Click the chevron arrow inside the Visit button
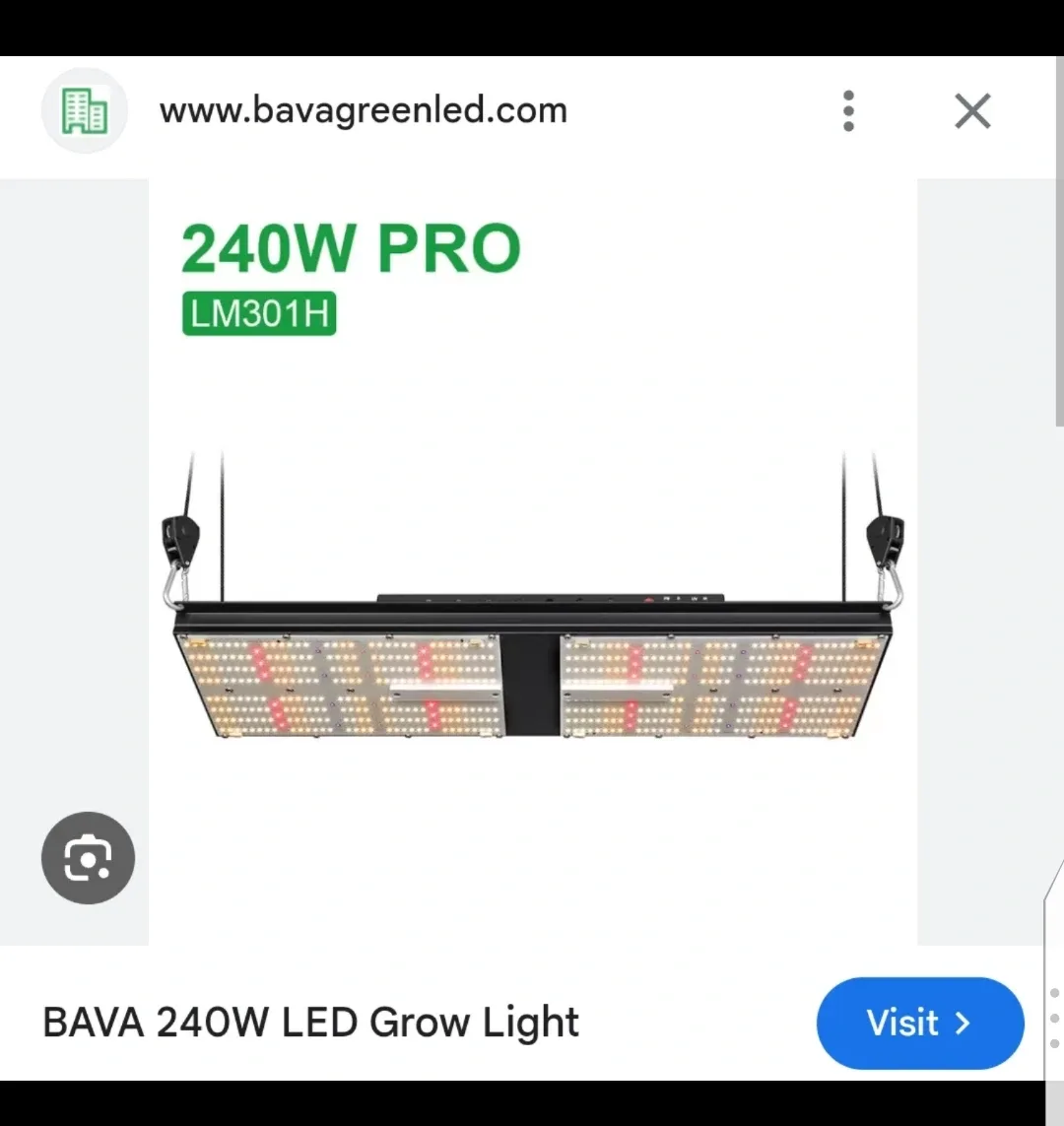 pos(963,1024)
